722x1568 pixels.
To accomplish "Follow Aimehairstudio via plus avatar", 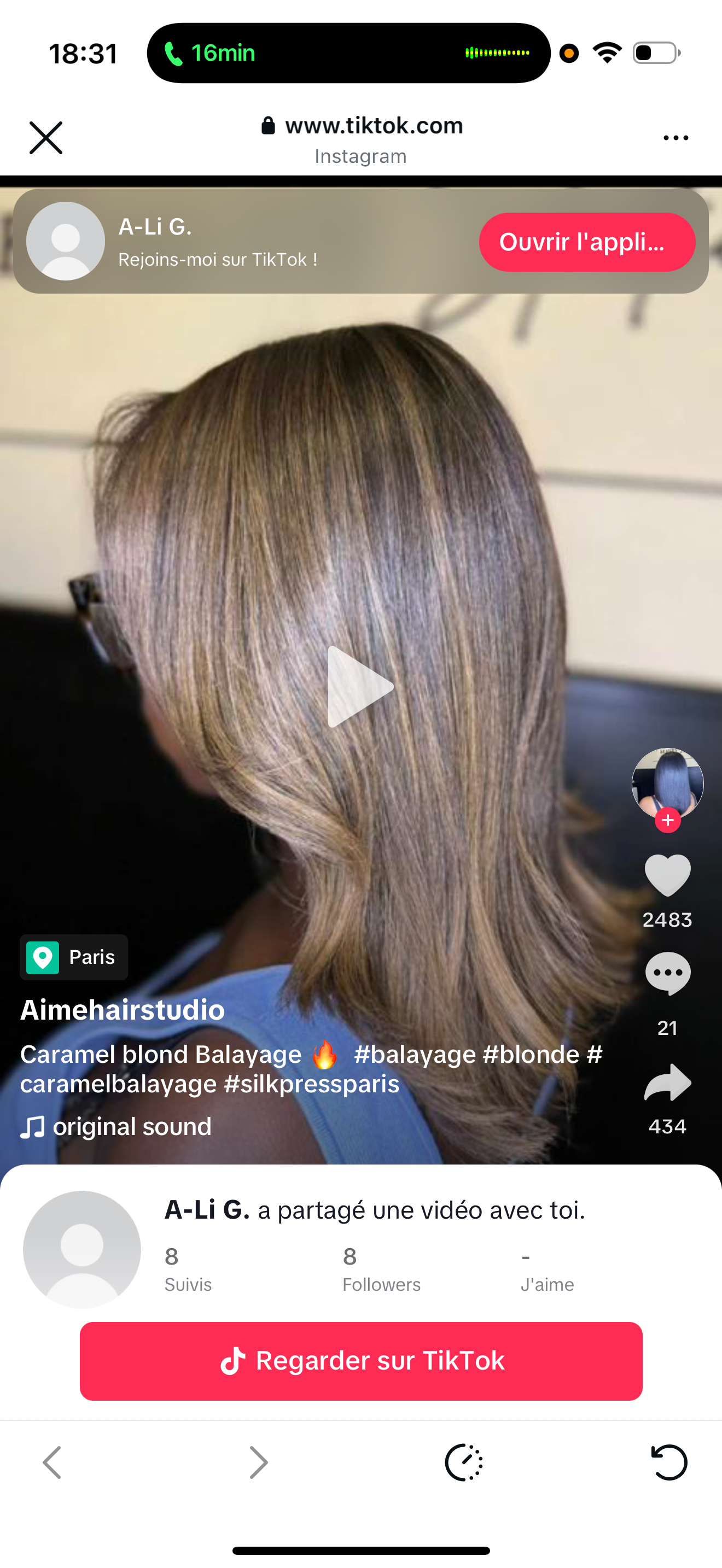I will point(667,820).
